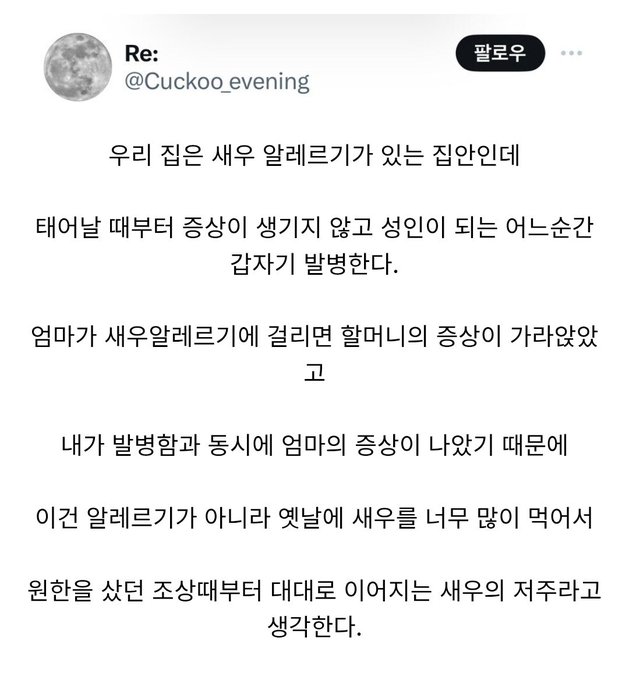Follow the Re: account via the 팔로우 button

click(500, 52)
